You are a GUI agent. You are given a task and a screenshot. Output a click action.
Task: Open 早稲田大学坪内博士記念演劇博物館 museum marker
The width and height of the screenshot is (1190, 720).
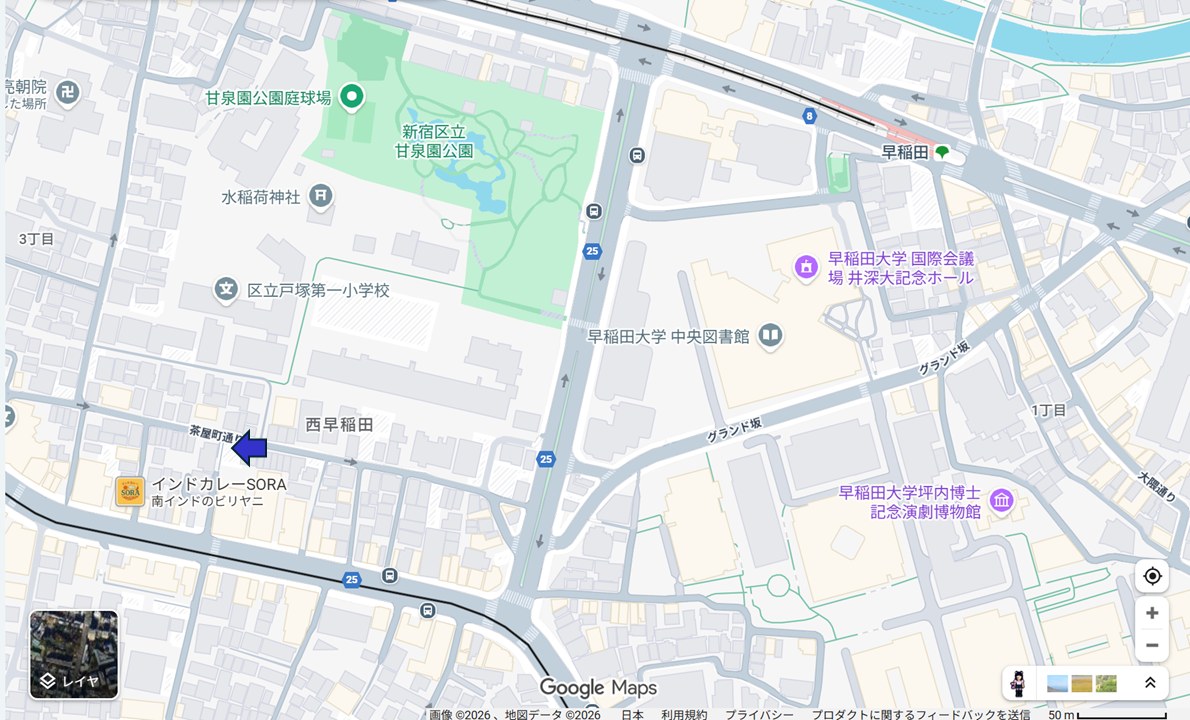click(1002, 500)
